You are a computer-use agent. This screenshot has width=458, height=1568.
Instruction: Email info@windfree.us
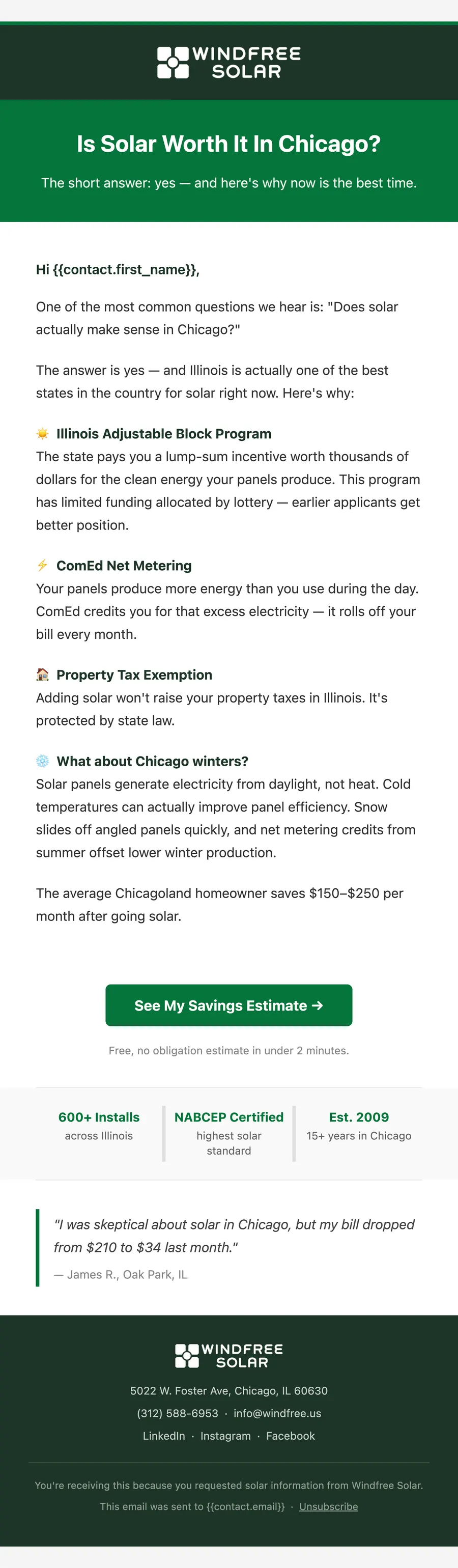coord(277,1413)
